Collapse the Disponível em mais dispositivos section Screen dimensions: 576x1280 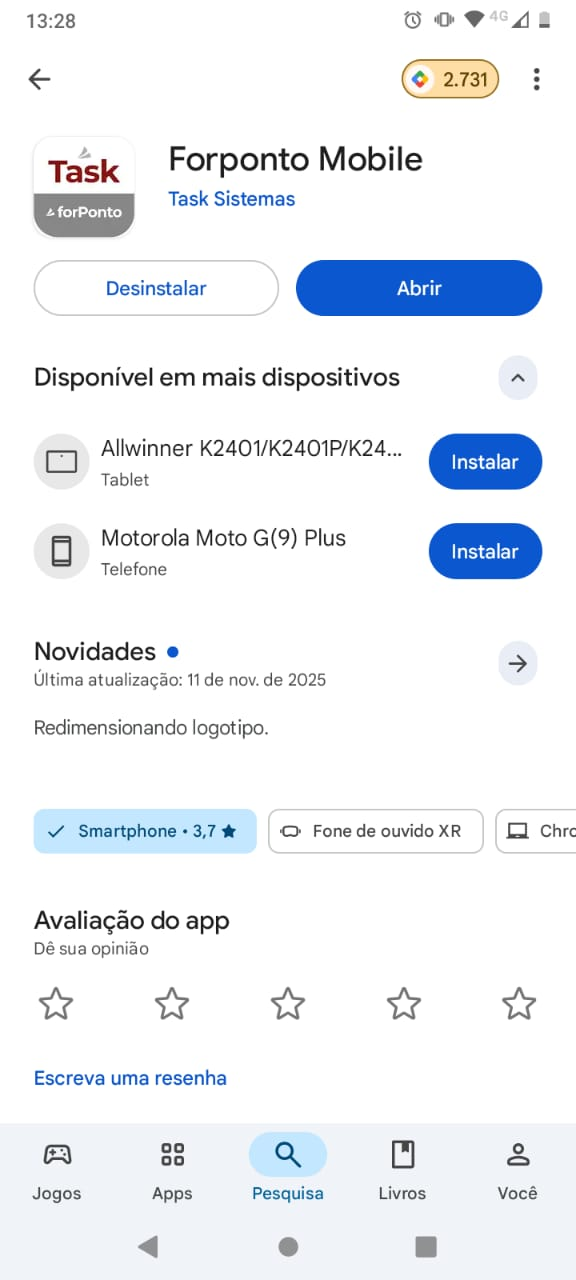(x=518, y=378)
